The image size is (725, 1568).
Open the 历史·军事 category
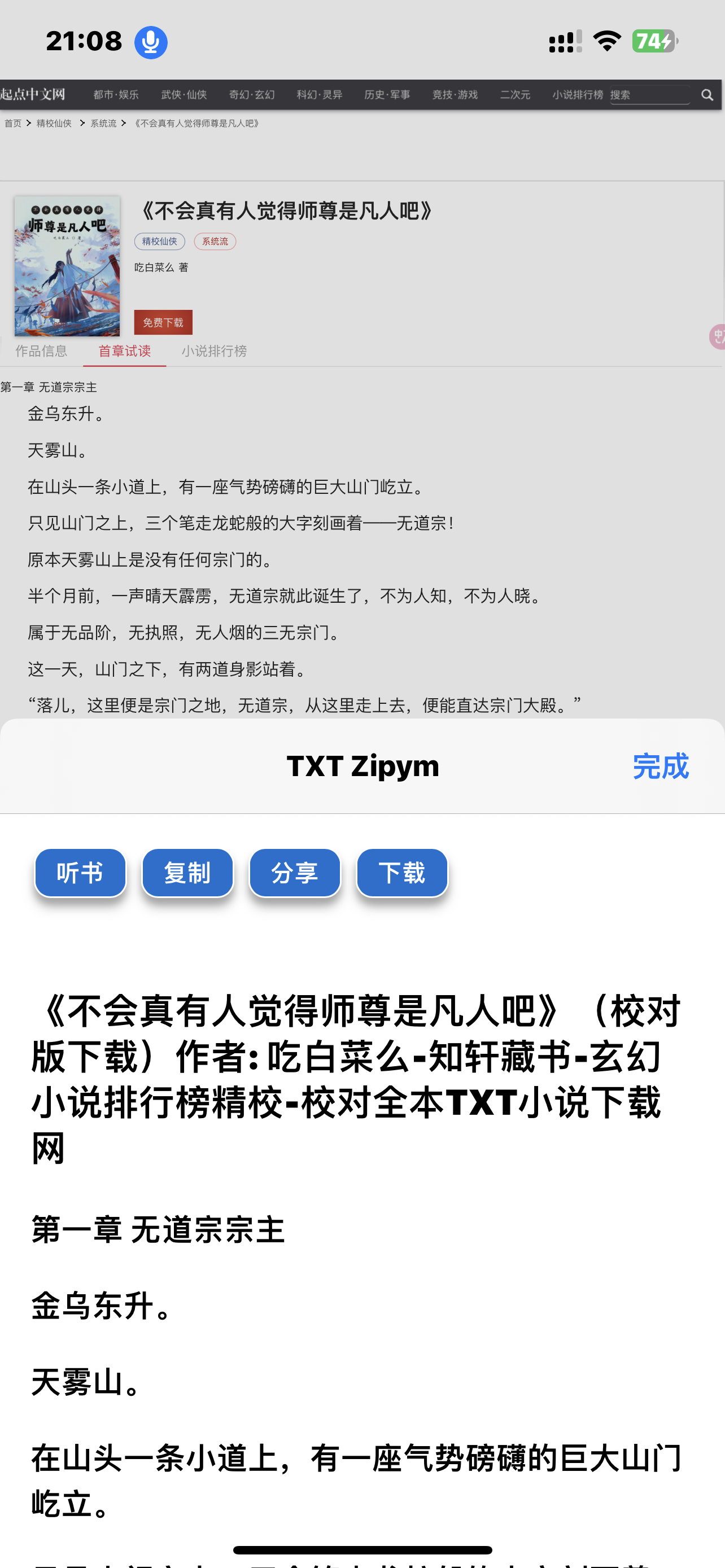coord(387,95)
